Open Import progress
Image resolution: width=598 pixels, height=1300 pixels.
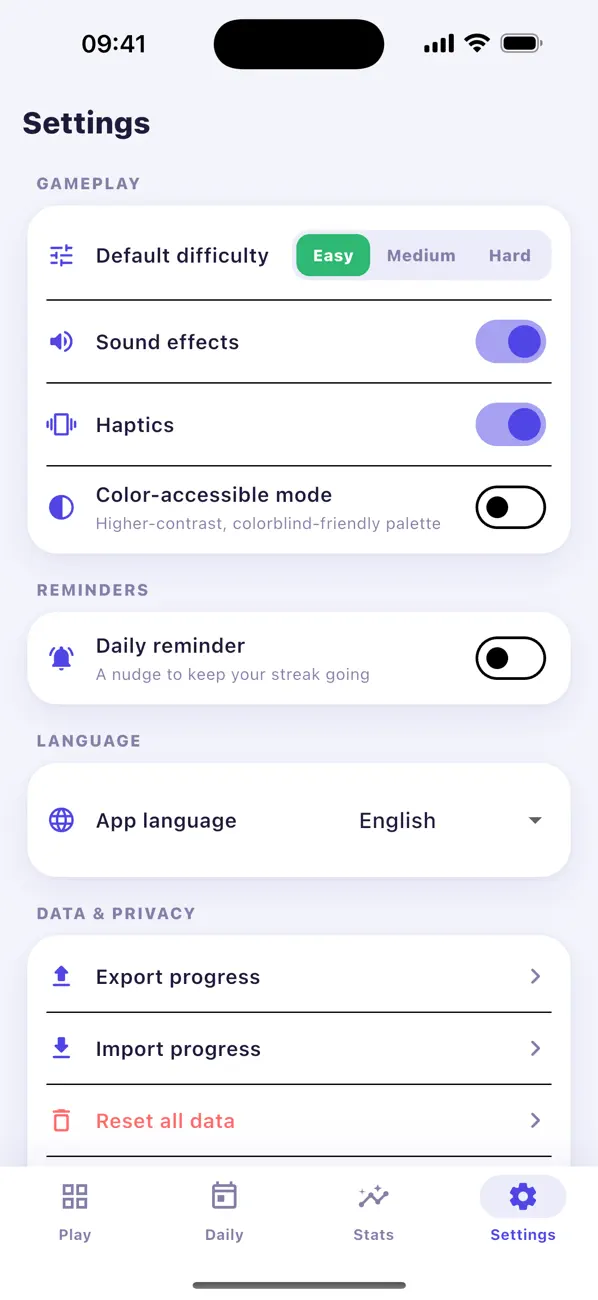tap(299, 1049)
